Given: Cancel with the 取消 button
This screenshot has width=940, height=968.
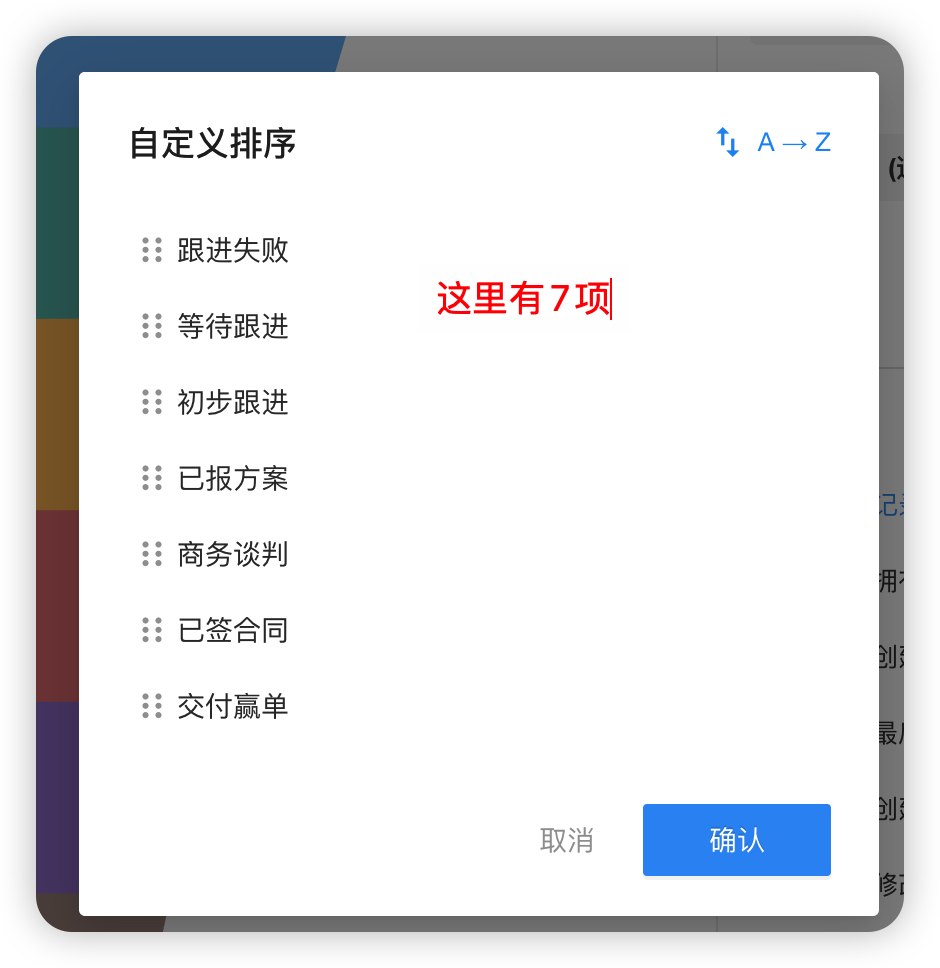Looking at the screenshot, I should (x=566, y=840).
